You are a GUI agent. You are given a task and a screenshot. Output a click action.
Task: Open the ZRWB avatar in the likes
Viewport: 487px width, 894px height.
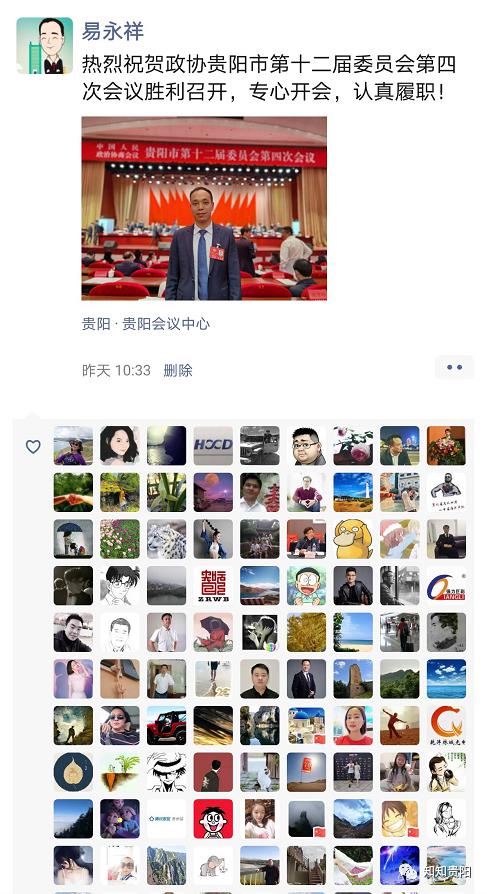pos(213,586)
